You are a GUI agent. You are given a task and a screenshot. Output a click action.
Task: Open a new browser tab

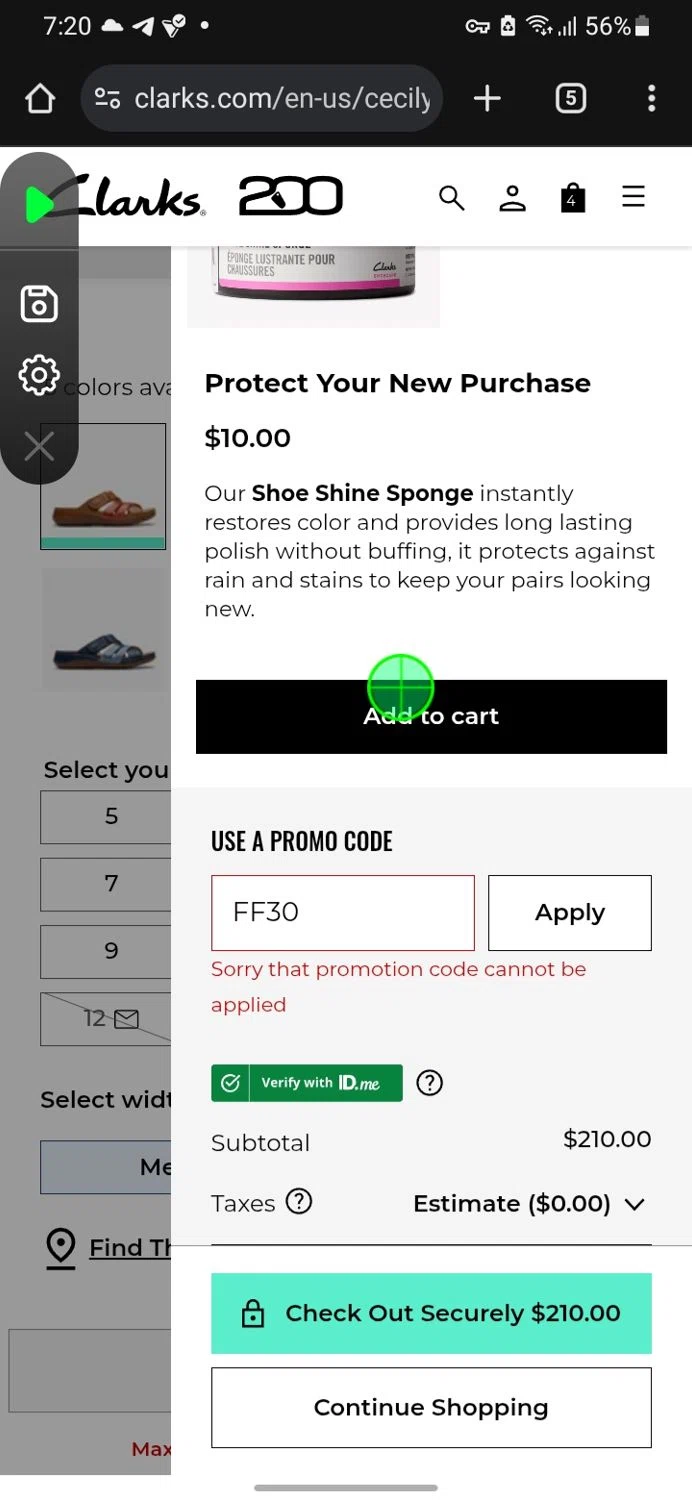tap(487, 98)
